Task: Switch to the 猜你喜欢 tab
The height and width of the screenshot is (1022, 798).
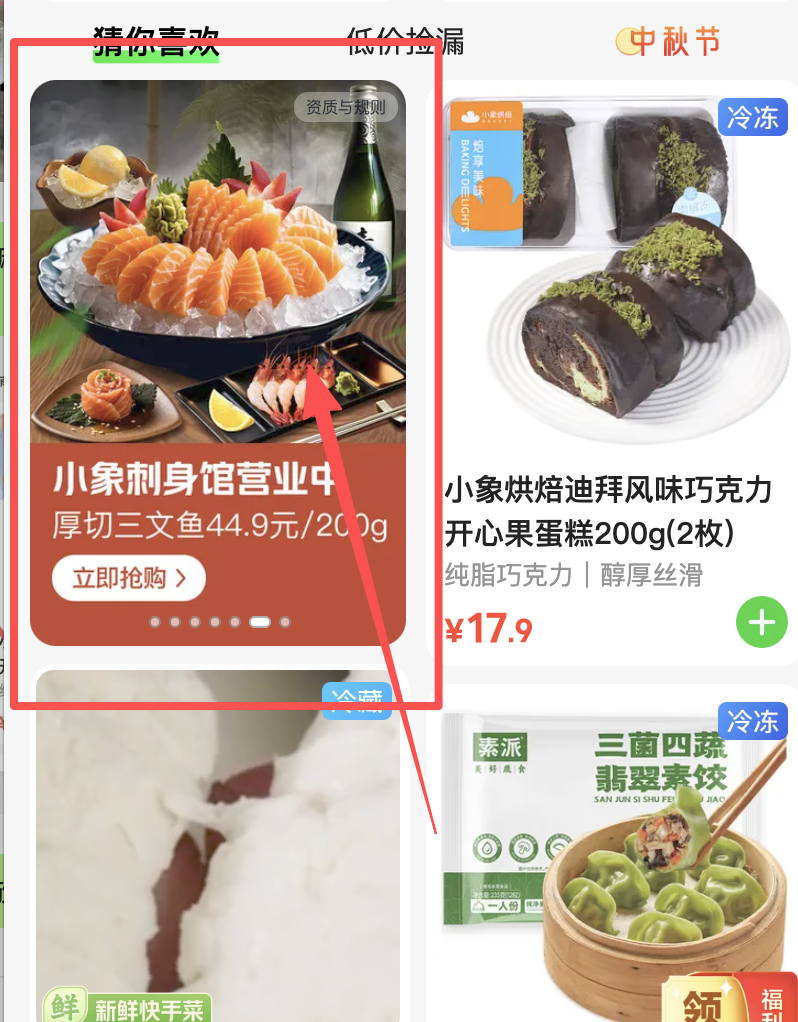Action: point(156,42)
